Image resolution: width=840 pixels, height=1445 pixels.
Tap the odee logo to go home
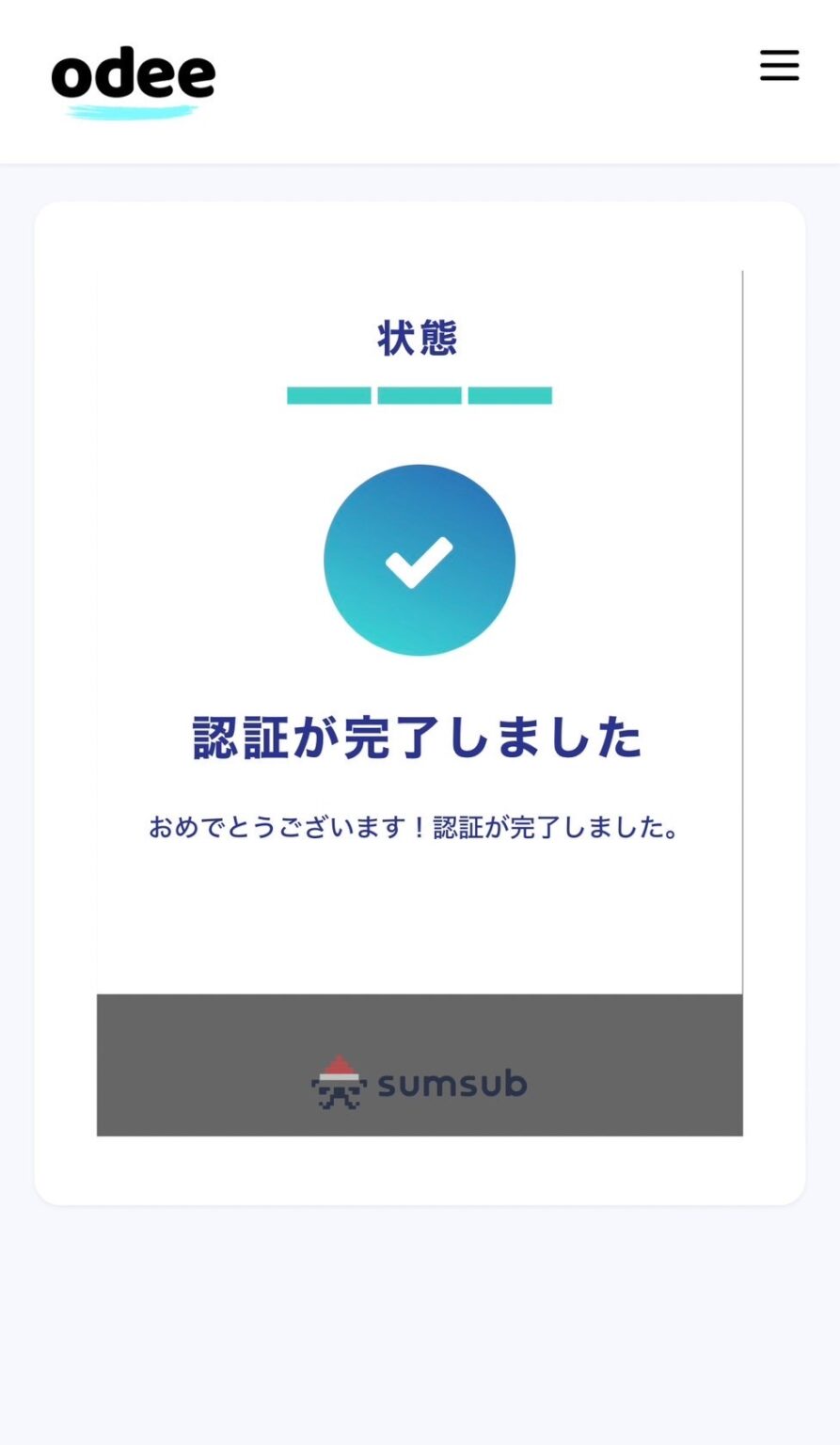click(x=133, y=81)
